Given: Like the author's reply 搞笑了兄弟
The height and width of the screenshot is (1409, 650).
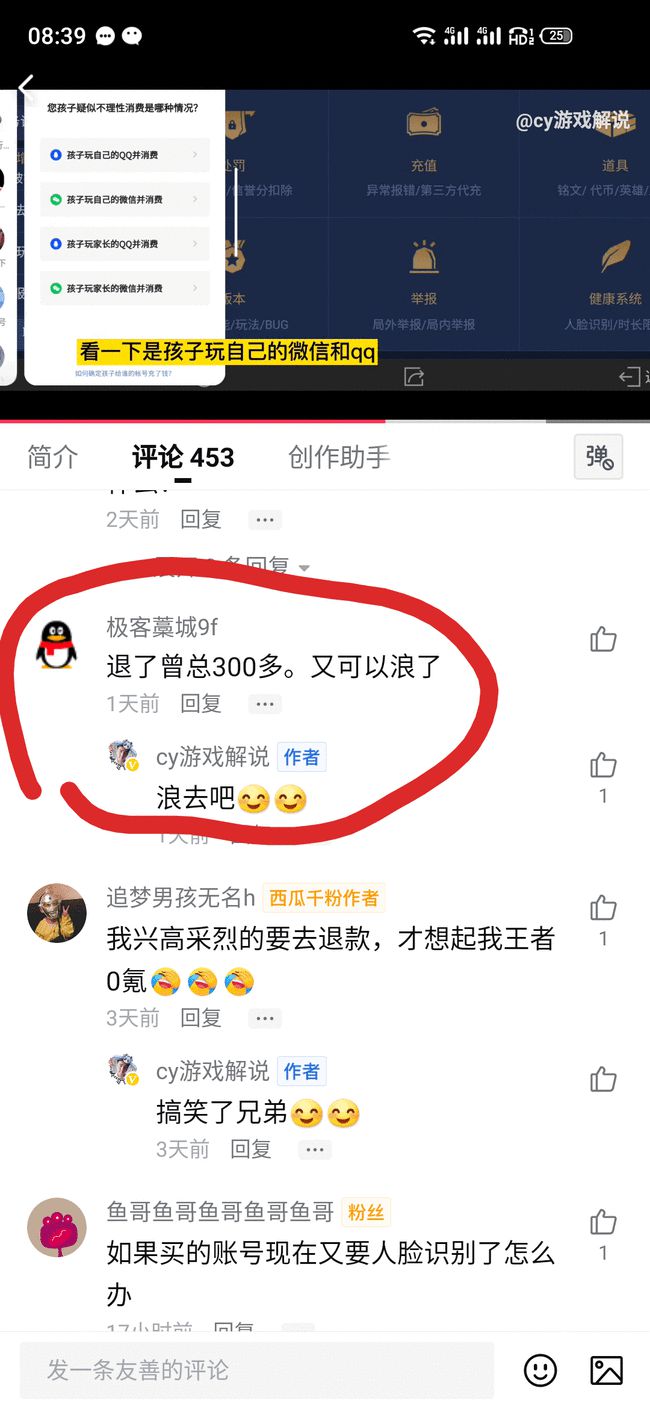Looking at the screenshot, I should click(x=603, y=1080).
